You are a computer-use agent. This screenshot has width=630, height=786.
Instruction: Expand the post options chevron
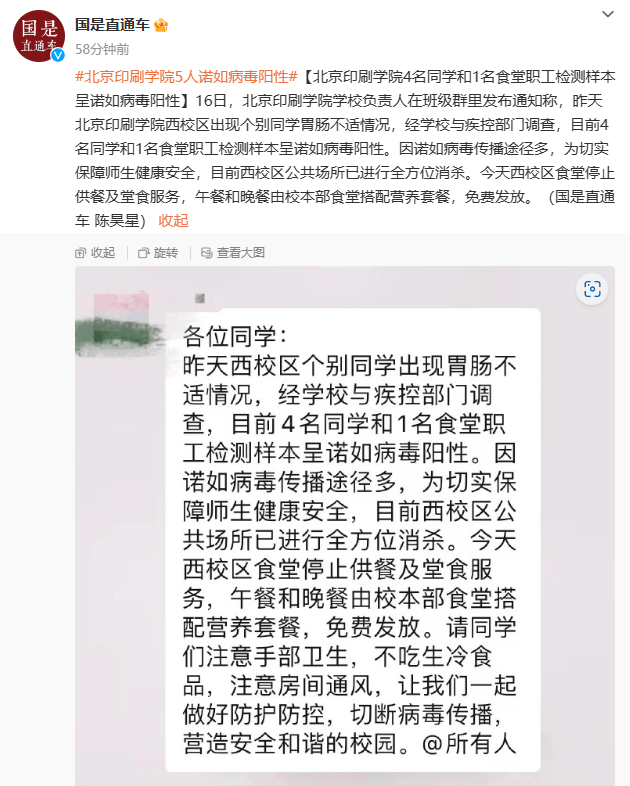tap(607, 13)
